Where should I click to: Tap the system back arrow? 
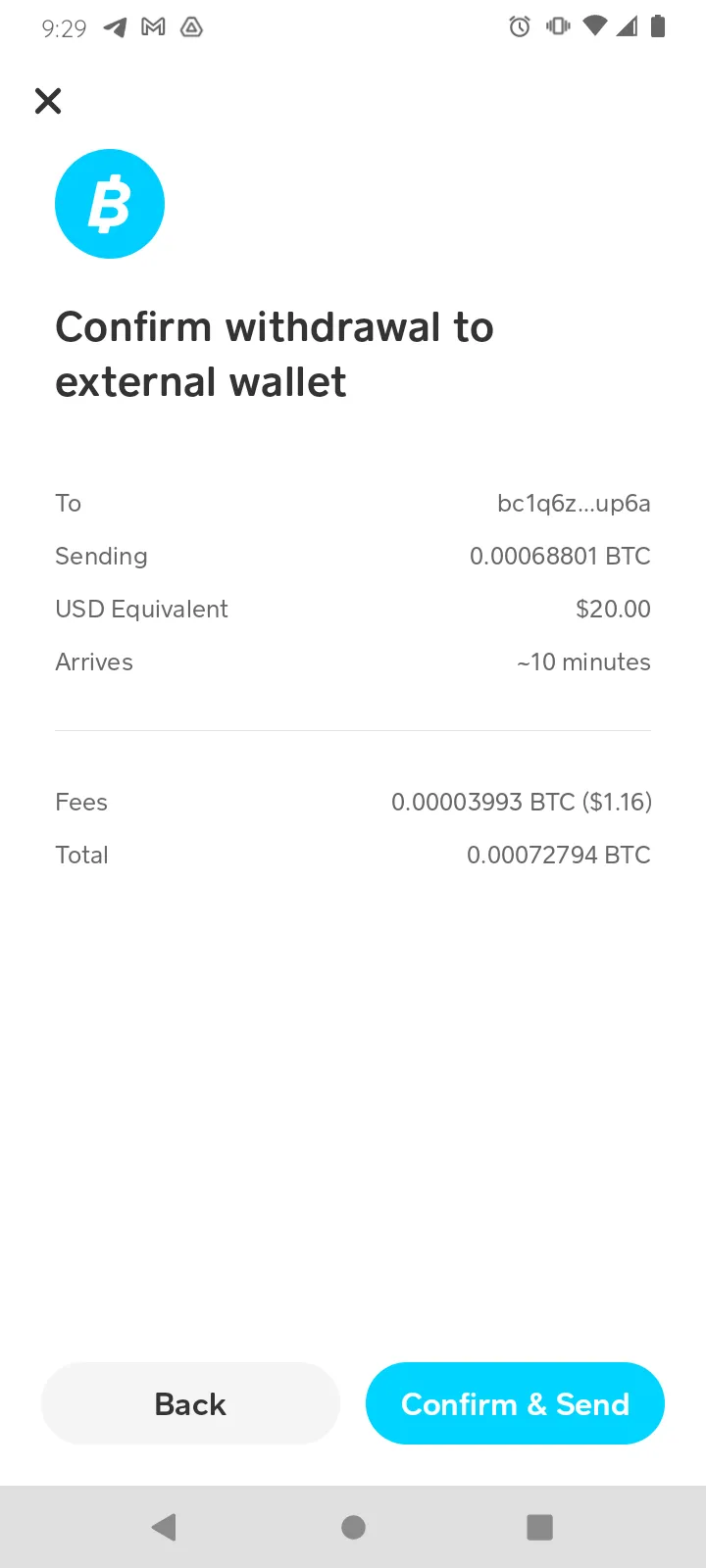[x=165, y=1527]
